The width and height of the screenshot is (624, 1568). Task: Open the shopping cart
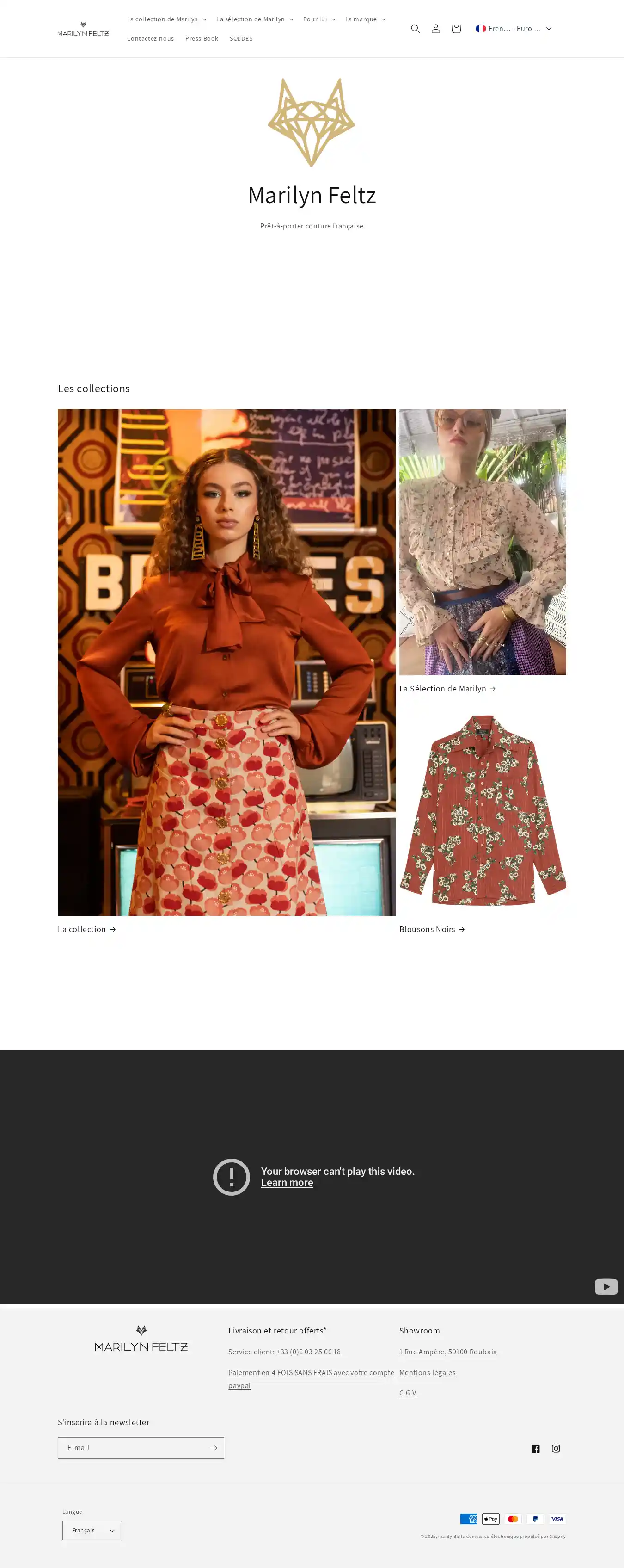(456, 29)
